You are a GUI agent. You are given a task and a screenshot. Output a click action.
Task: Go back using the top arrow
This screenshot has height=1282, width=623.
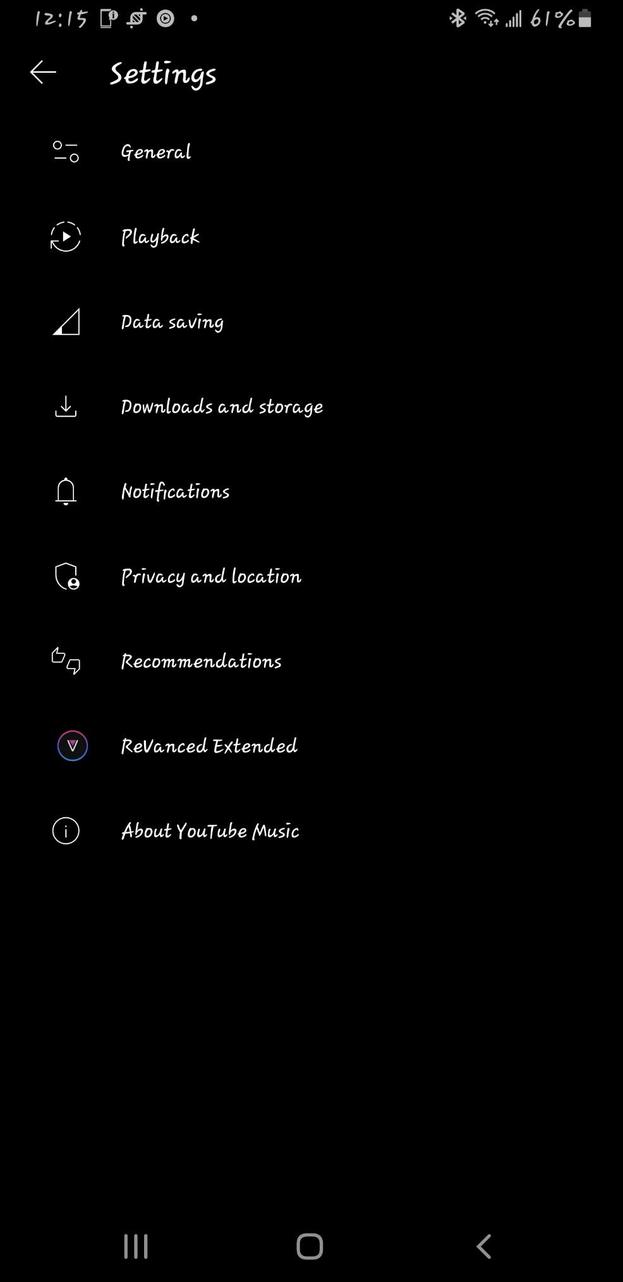pyautogui.click(x=43, y=72)
